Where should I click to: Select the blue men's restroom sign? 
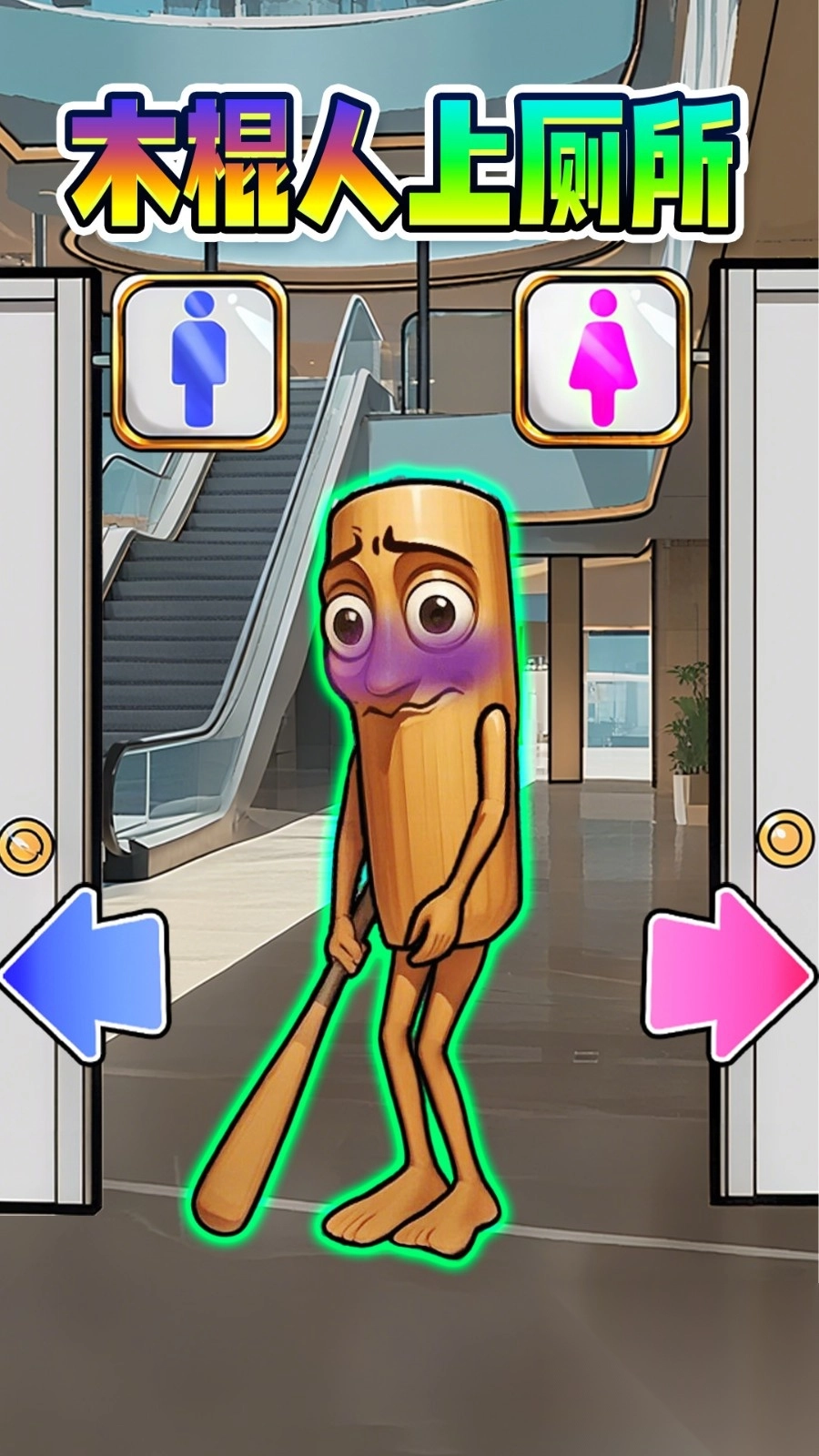pos(199,360)
